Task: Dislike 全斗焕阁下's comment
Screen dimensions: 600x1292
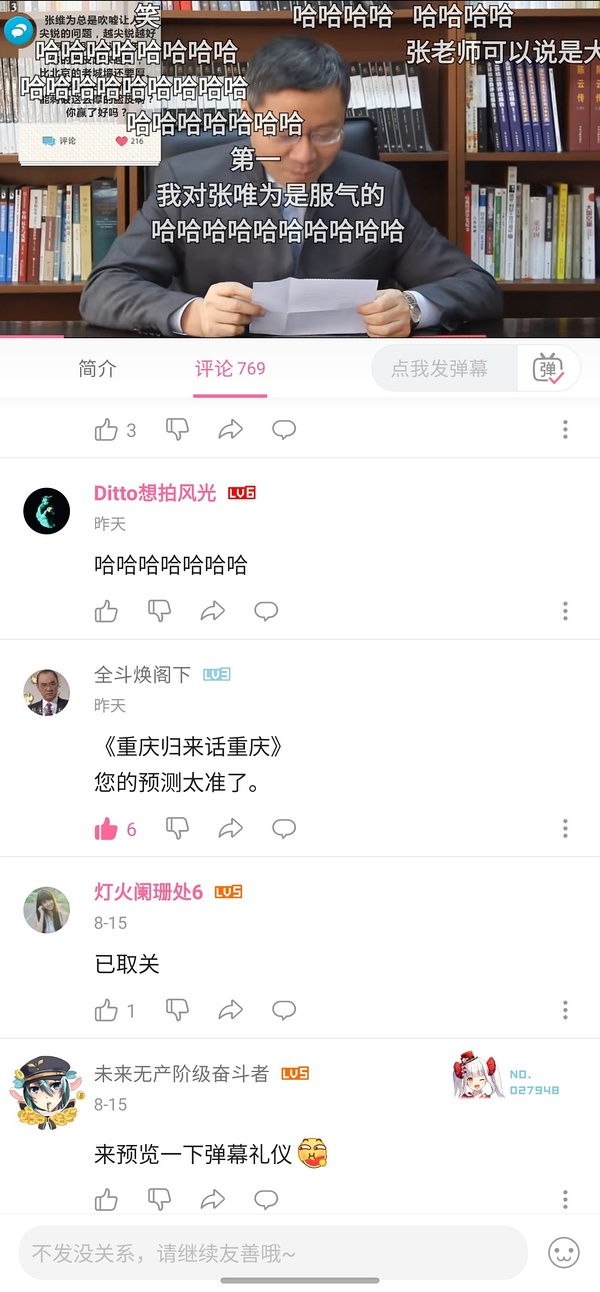Action: coord(177,829)
